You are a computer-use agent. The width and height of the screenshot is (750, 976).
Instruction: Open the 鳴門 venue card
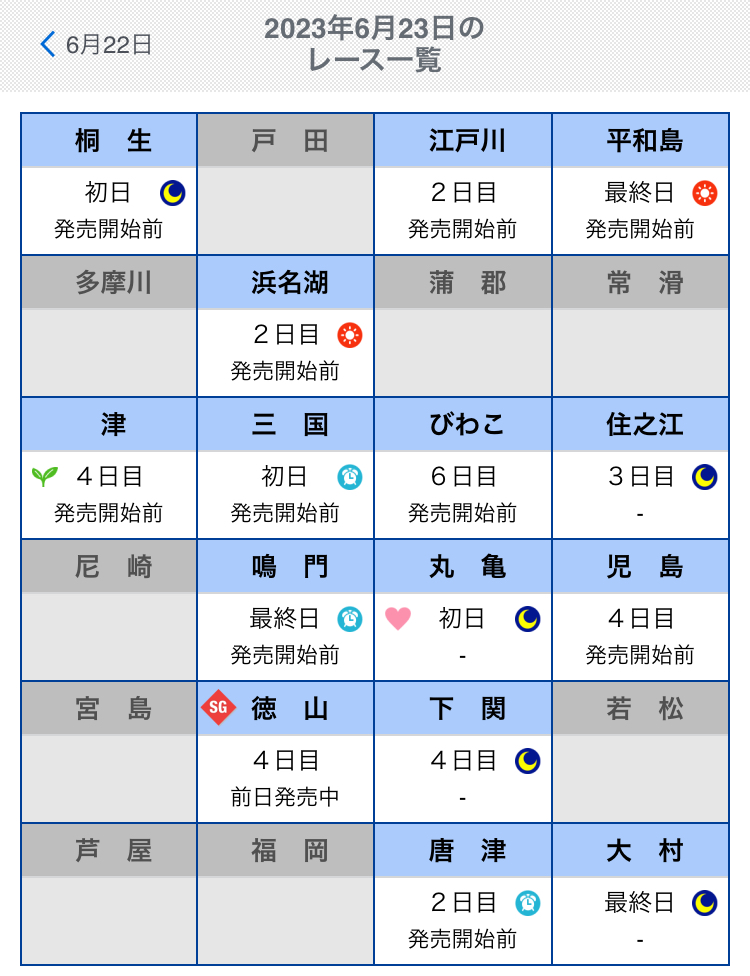(x=286, y=610)
